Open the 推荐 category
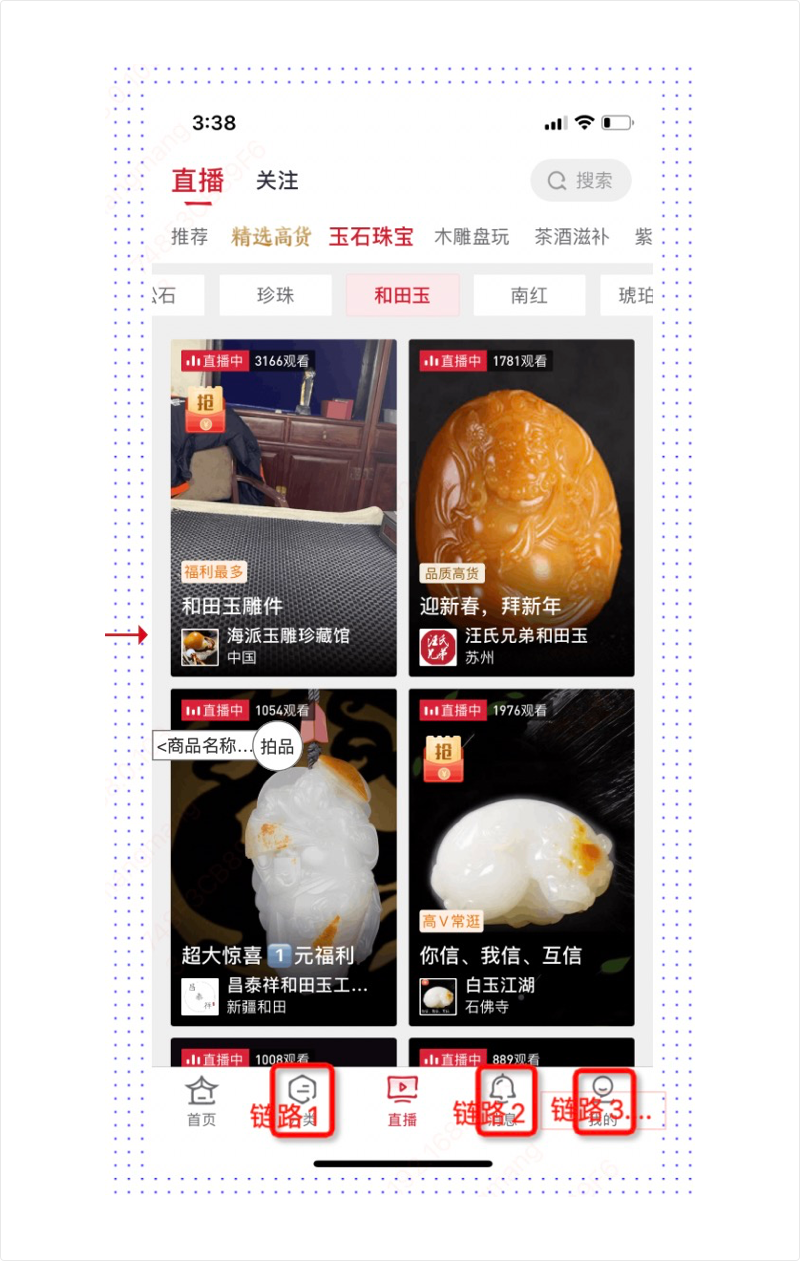Viewport: 800px width, 1261px height. [x=189, y=237]
